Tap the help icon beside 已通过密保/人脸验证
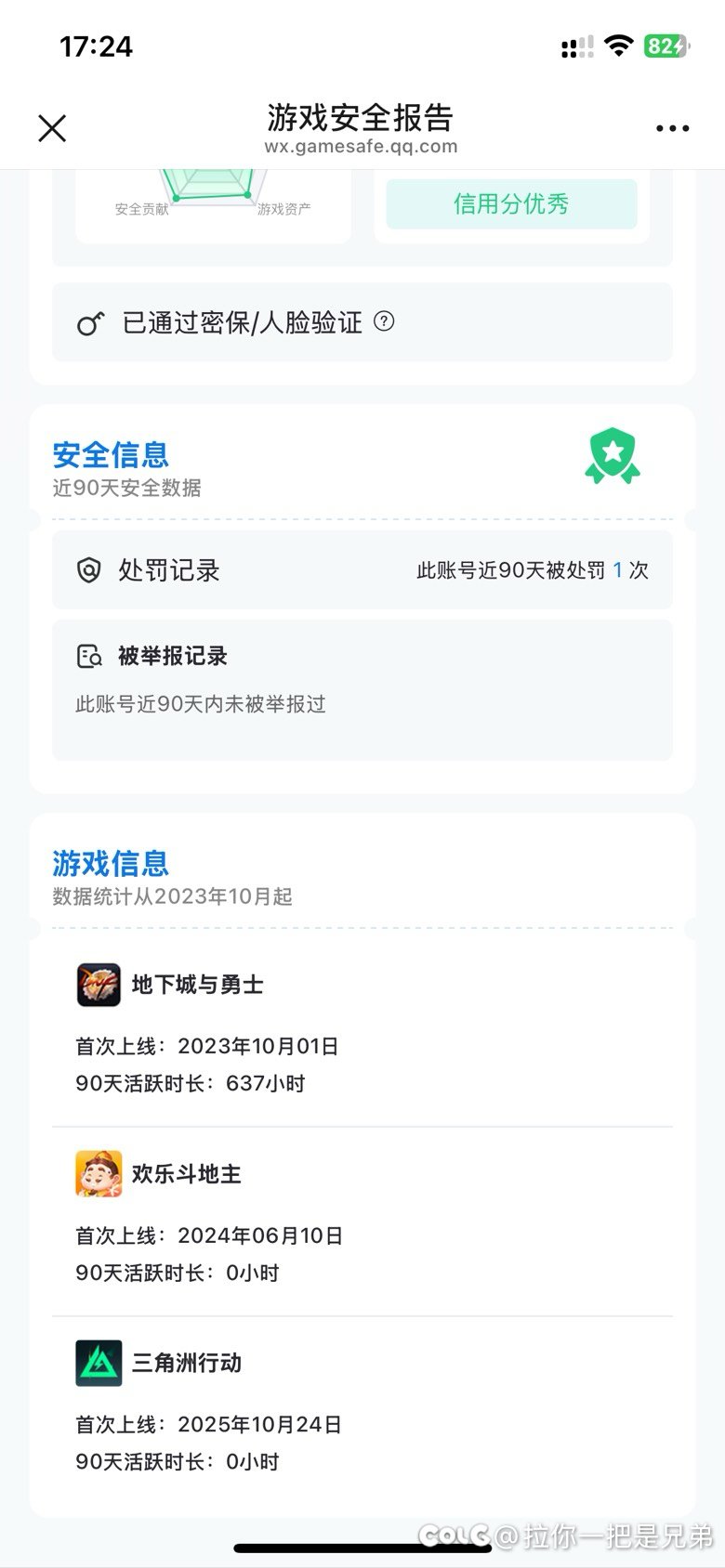The height and width of the screenshot is (1568, 725). click(384, 321)
